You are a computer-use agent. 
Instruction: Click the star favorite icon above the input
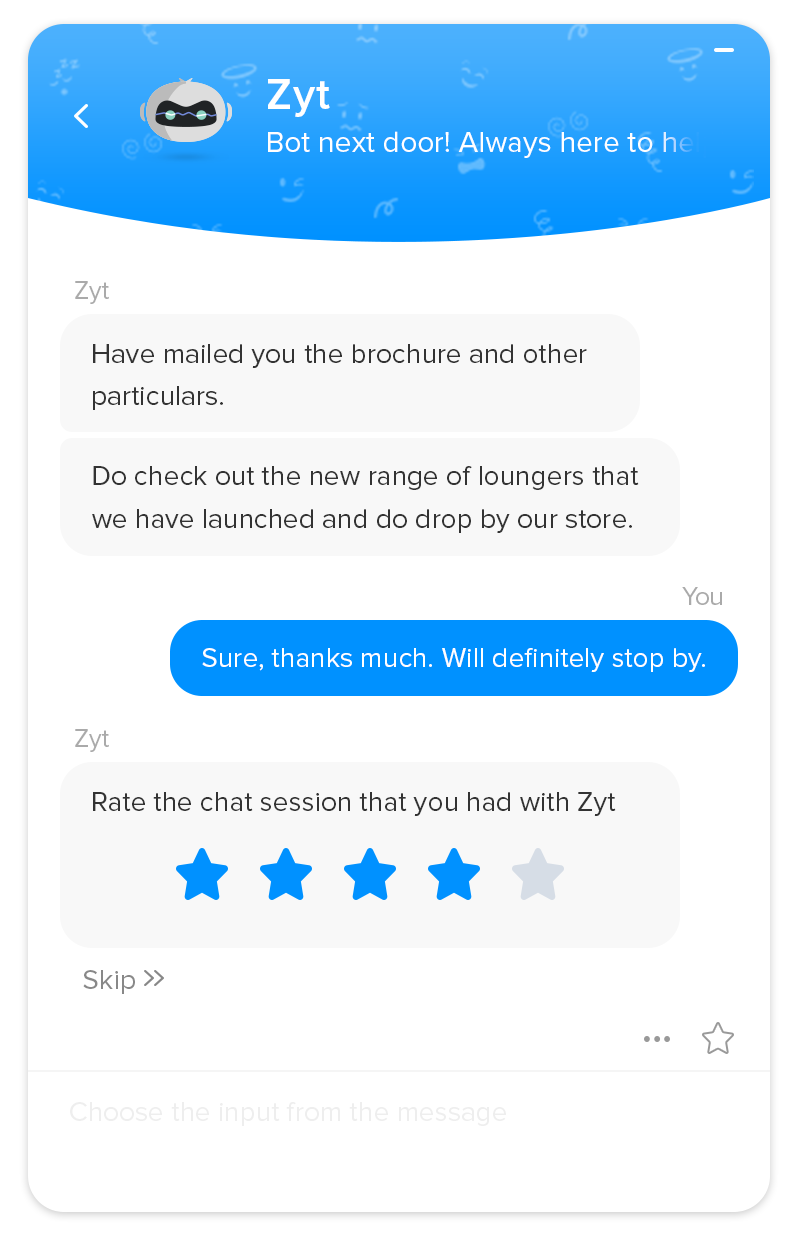718,1038
